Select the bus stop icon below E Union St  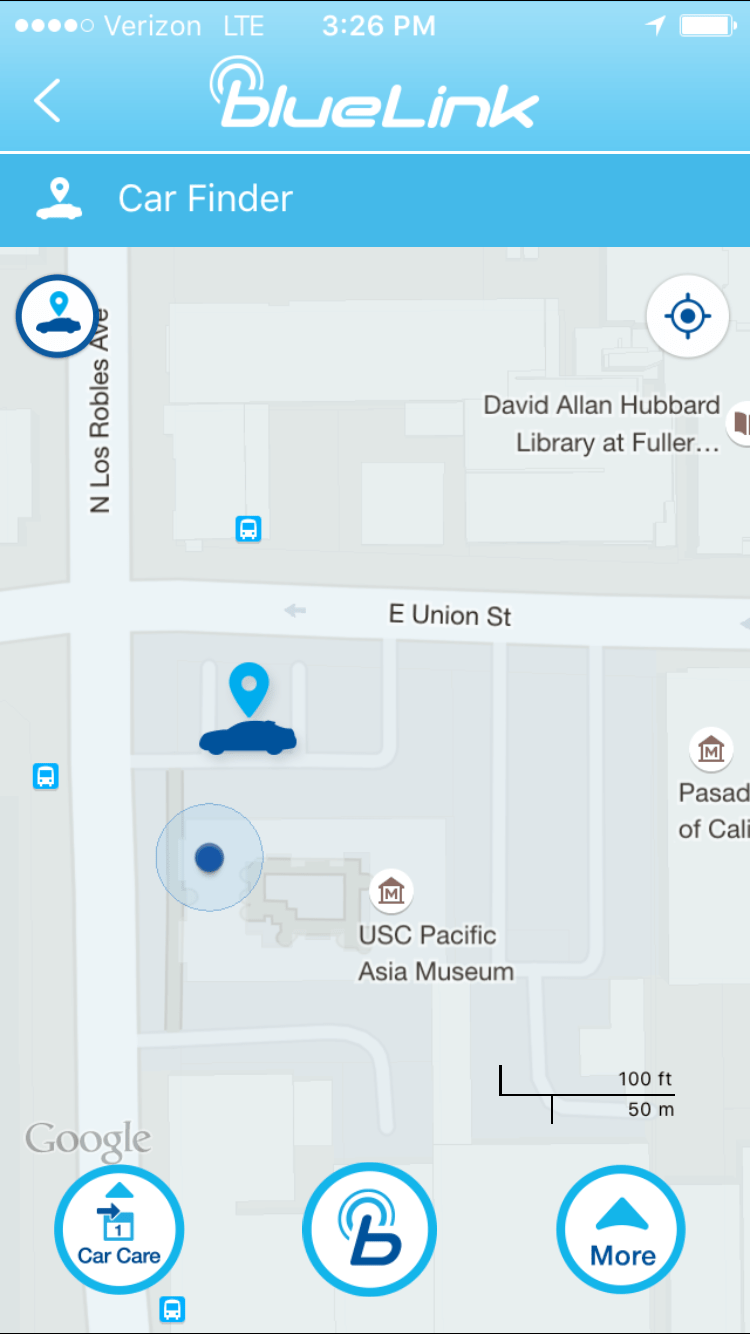247,529
